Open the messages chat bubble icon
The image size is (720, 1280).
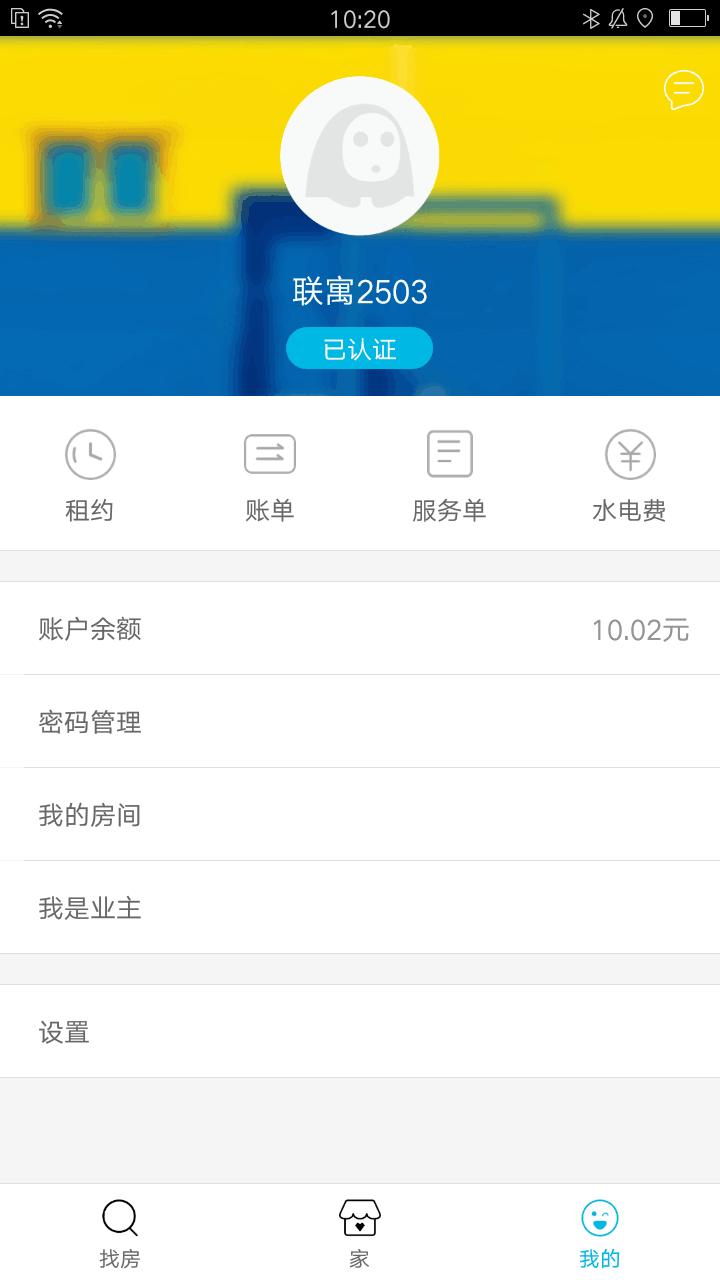684,90
